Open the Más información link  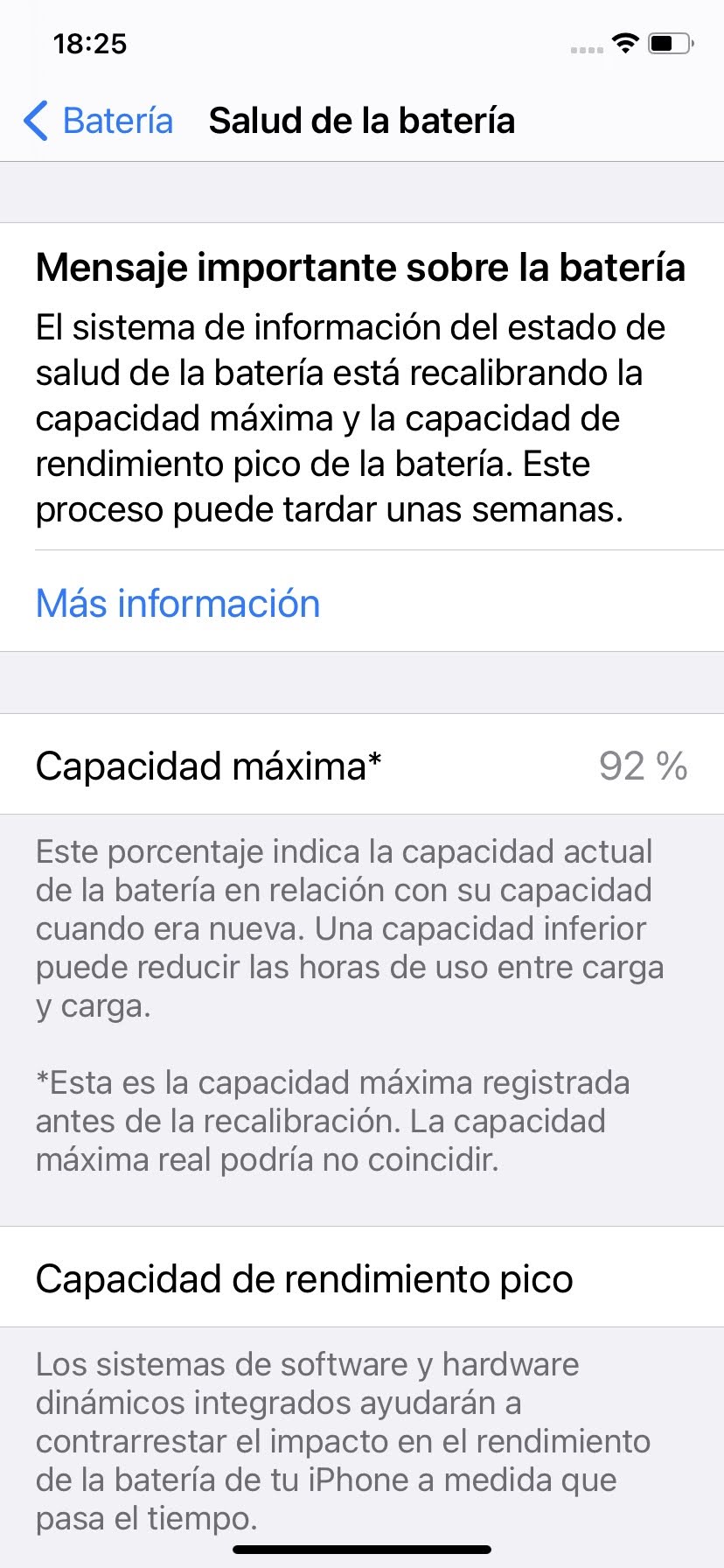click(178, 603)
